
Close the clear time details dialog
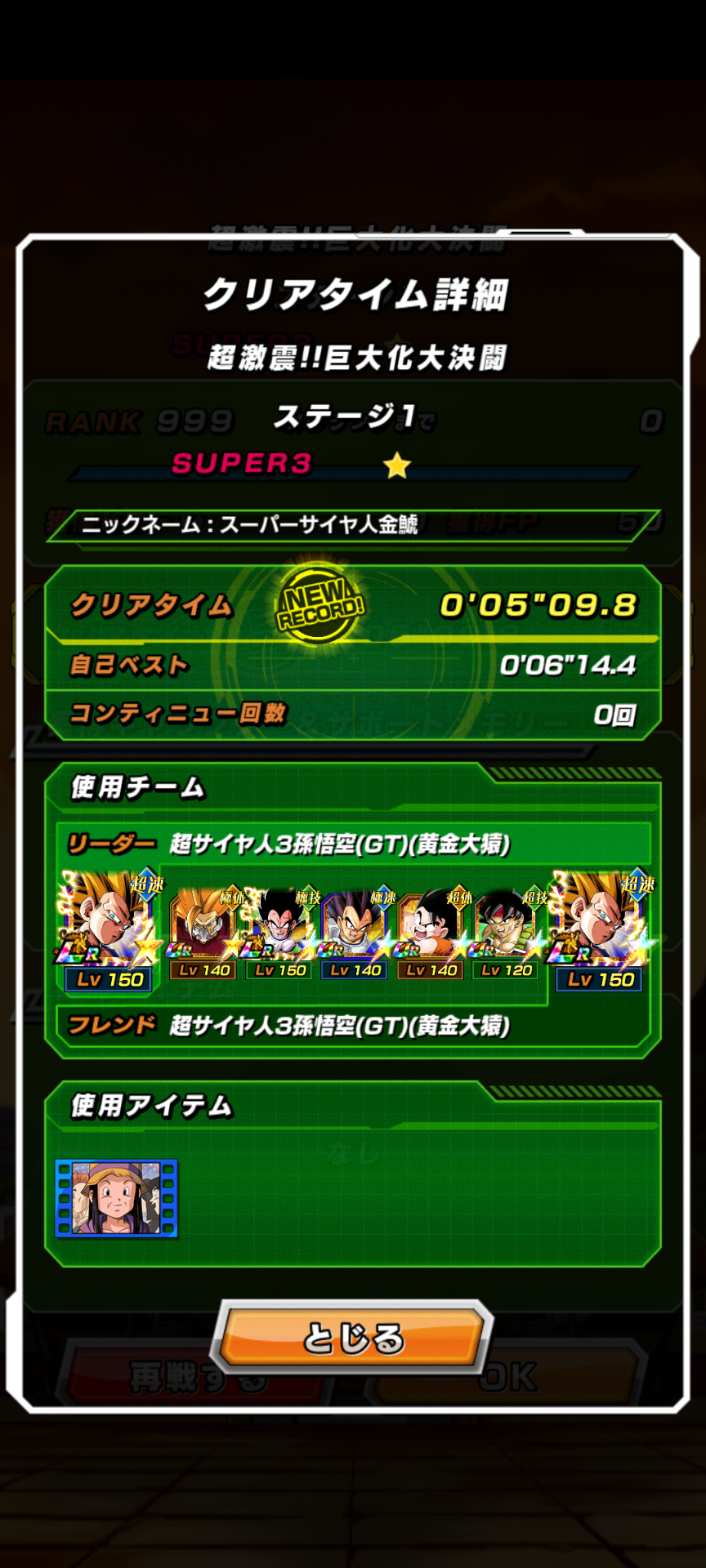click(x=353, y=1338)
